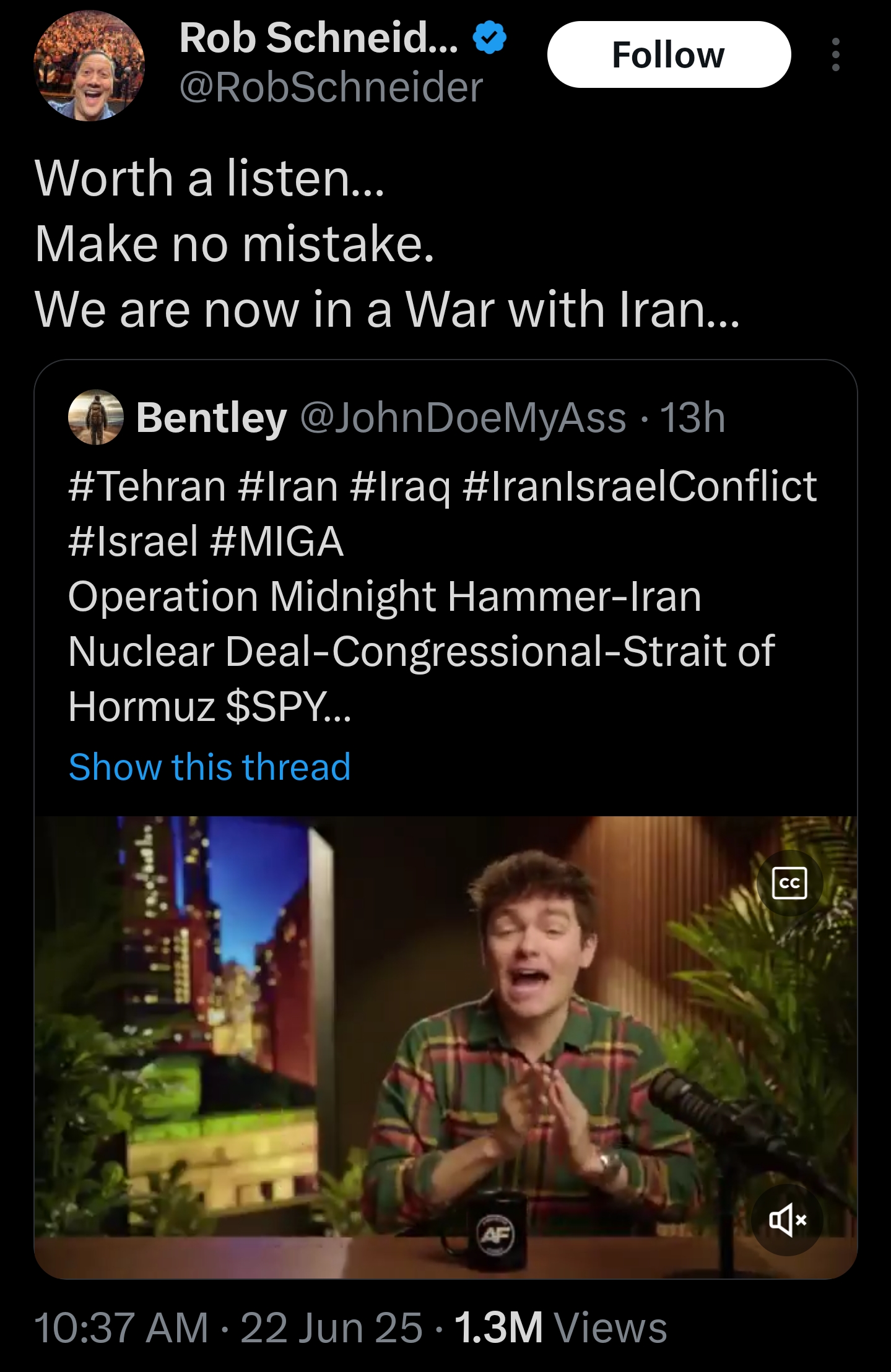
Task: Open the #IranIsraelConflict hashtag
Action: click(640, 486)
